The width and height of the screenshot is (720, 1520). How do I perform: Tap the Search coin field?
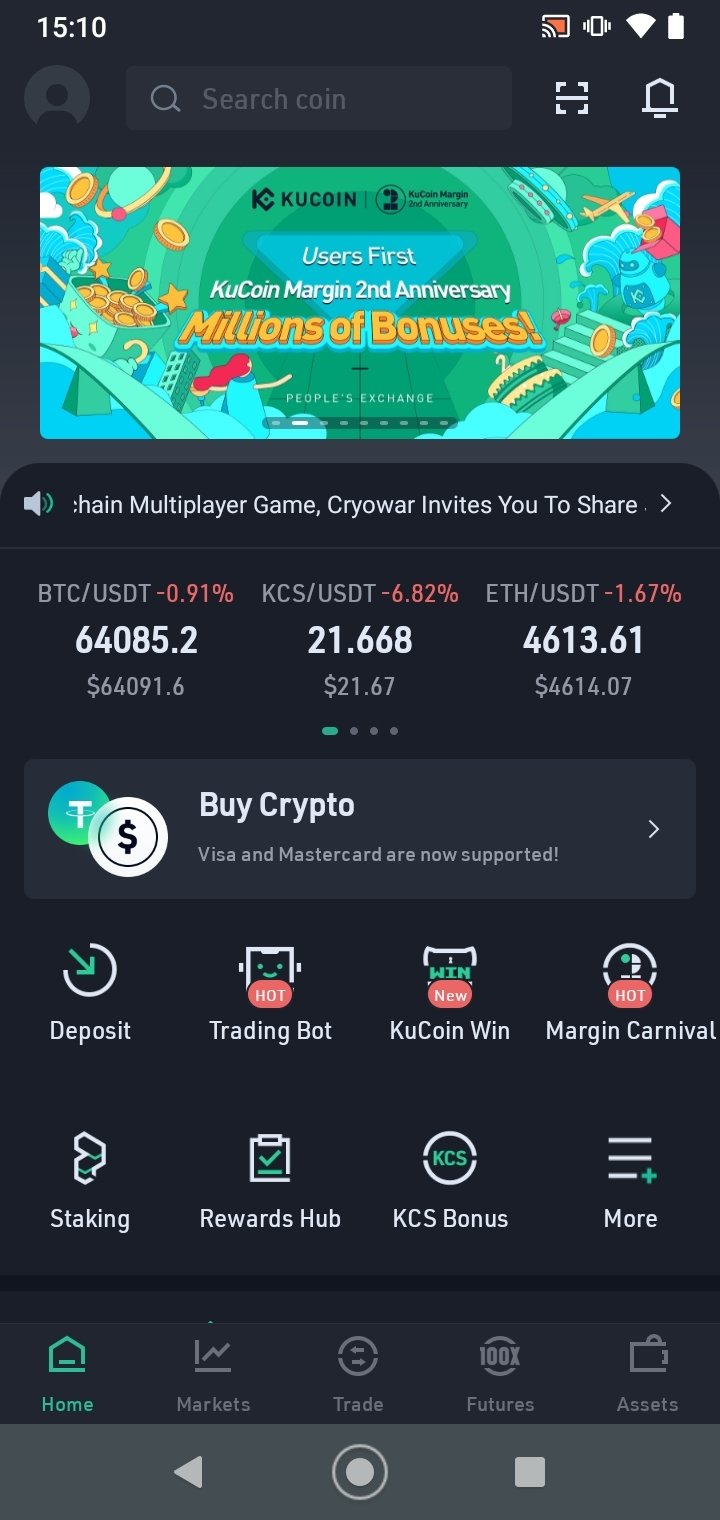point(318,99)
